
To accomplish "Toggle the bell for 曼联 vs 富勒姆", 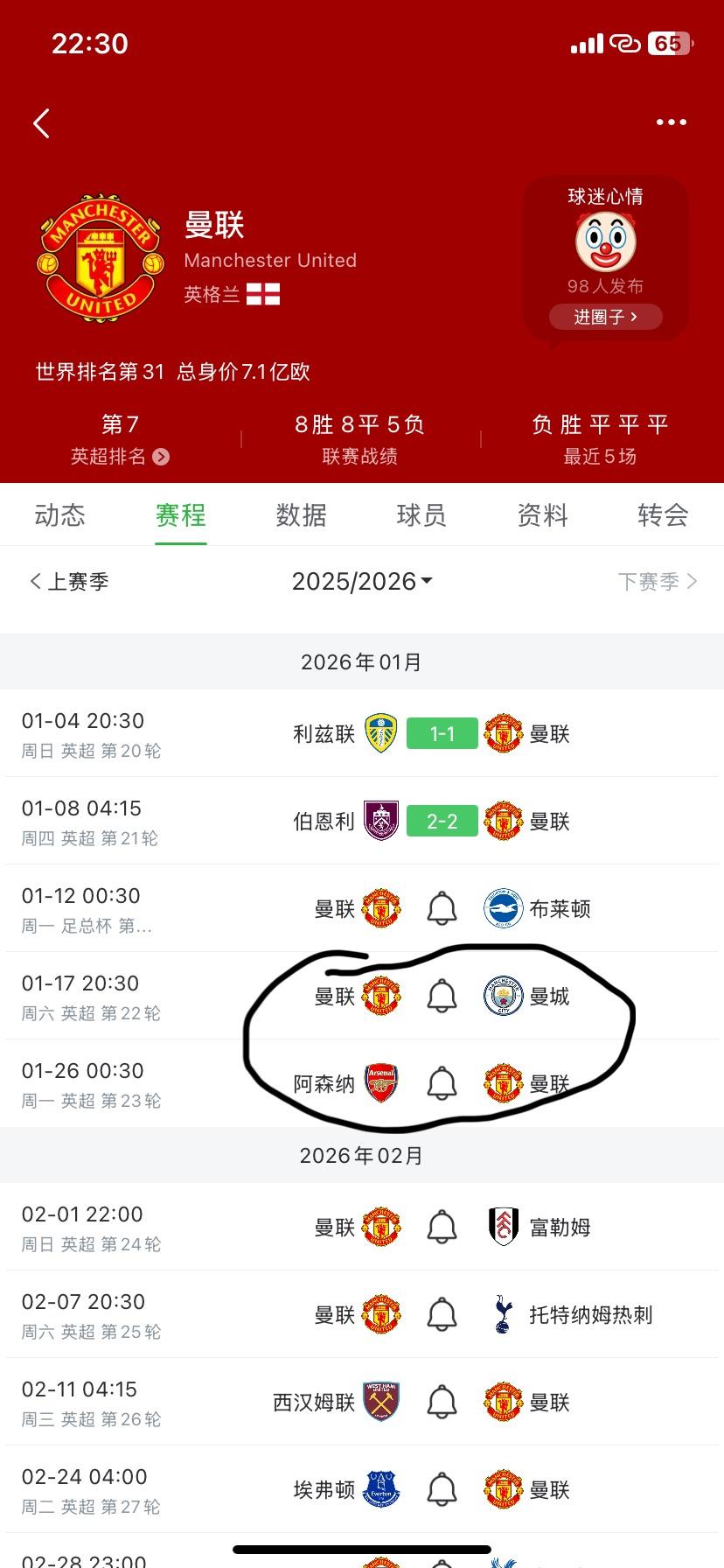I will click(x=442, y=1227).
